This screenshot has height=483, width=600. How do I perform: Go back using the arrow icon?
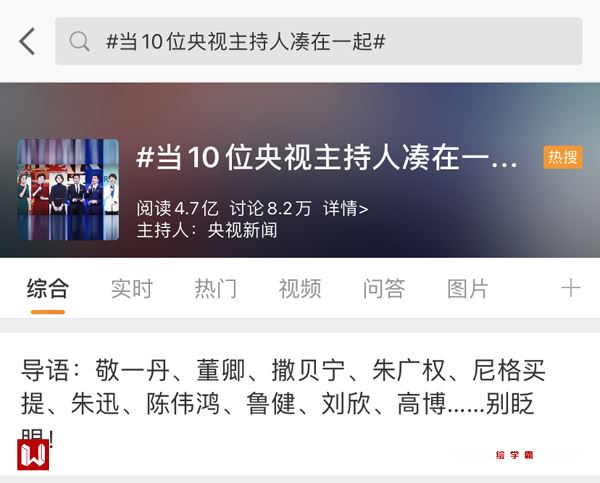pyautogui.click(x=27, y=42)
